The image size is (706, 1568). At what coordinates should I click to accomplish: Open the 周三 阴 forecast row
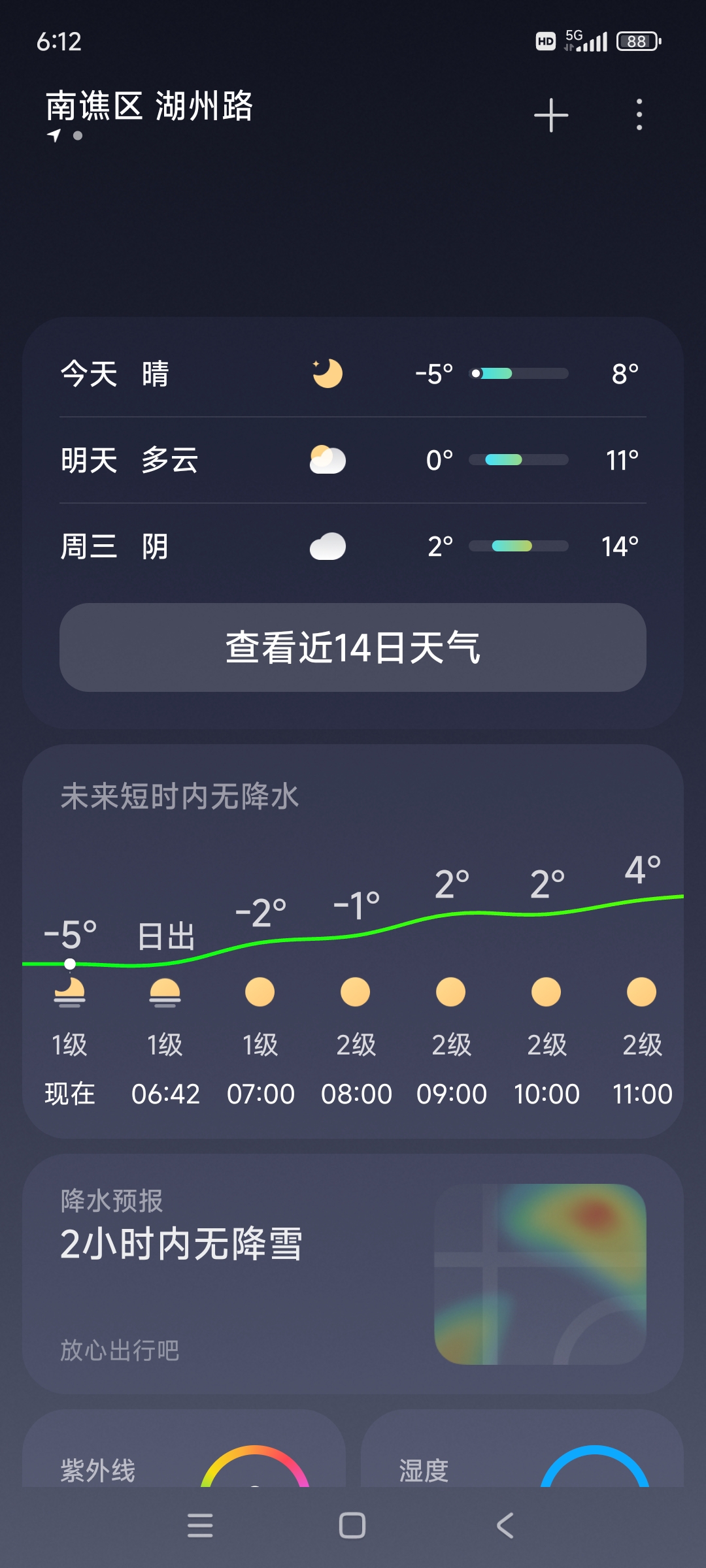click(353, 546)
